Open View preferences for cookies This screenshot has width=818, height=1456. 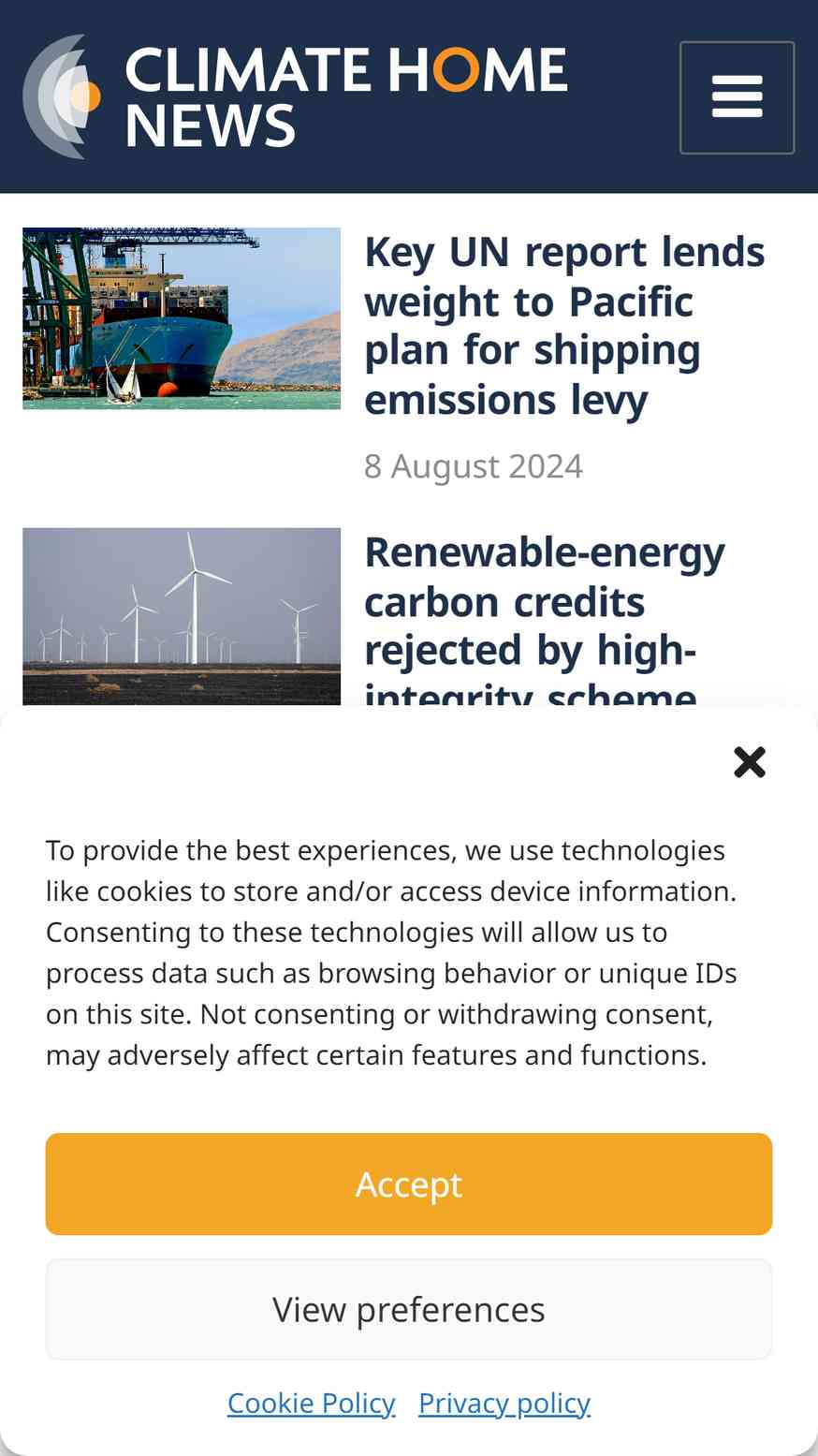(x=409, y=1309)
